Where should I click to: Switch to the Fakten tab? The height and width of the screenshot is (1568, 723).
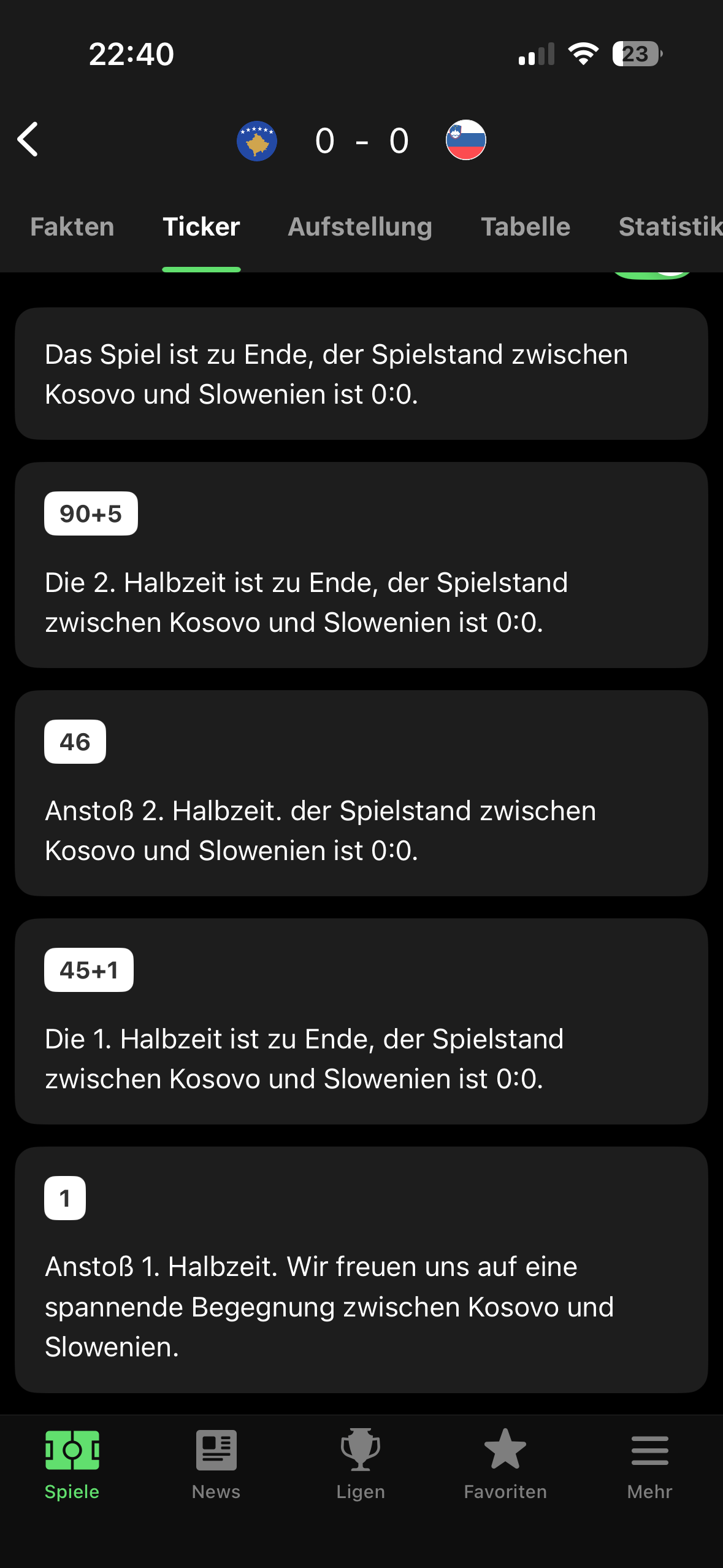(x=72, y=227)
